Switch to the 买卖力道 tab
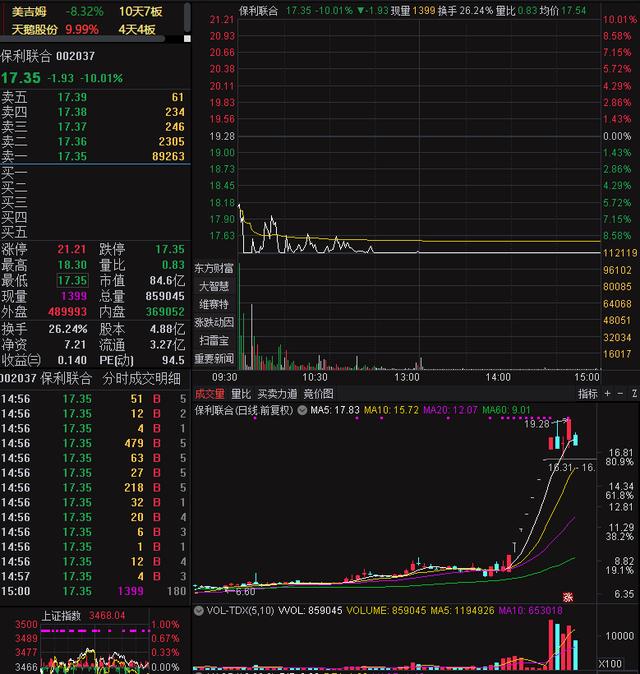Screen dimensions: 640x674 [277, 394]
